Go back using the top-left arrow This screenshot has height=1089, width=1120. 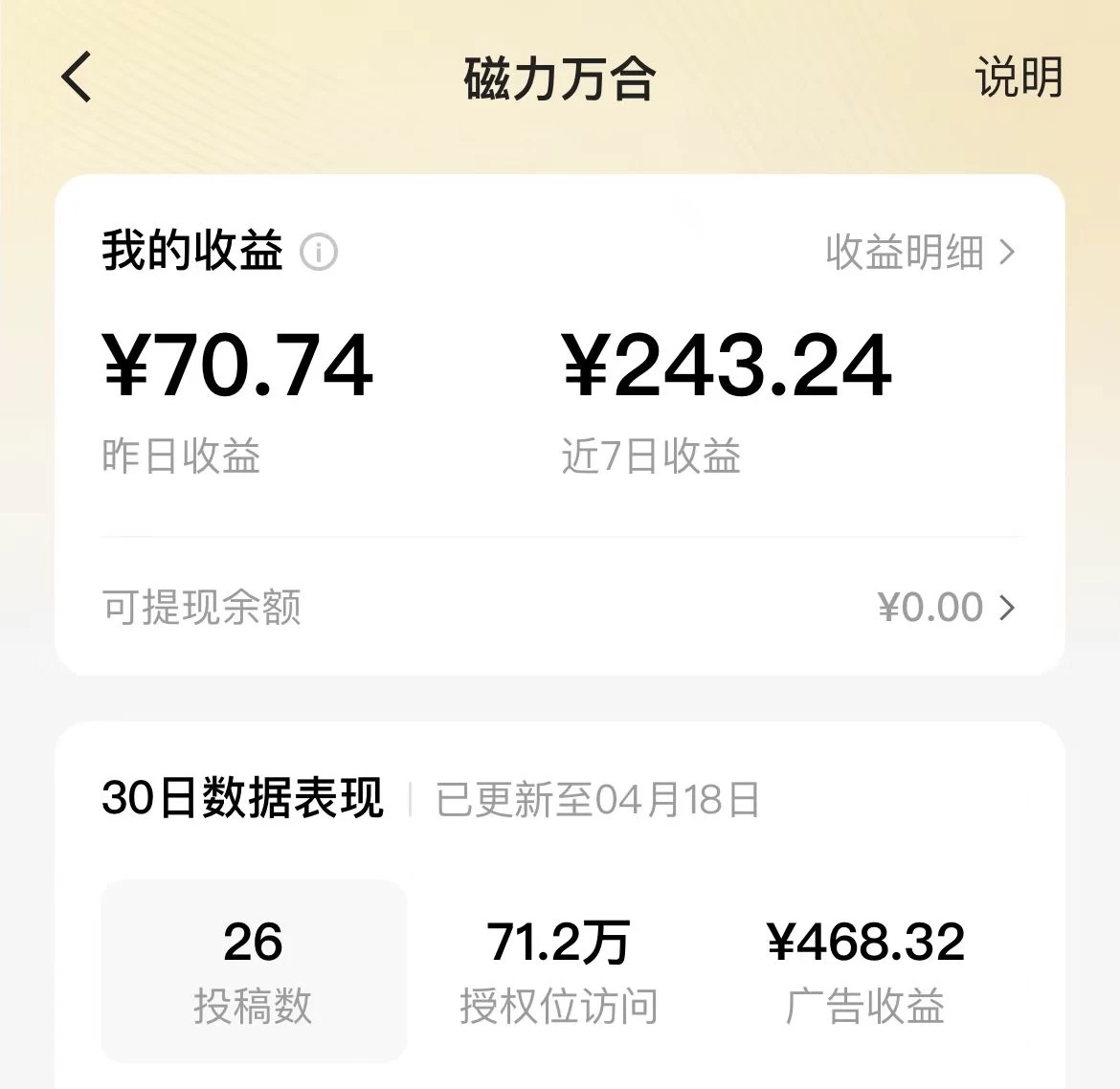[x=77, y=78]
